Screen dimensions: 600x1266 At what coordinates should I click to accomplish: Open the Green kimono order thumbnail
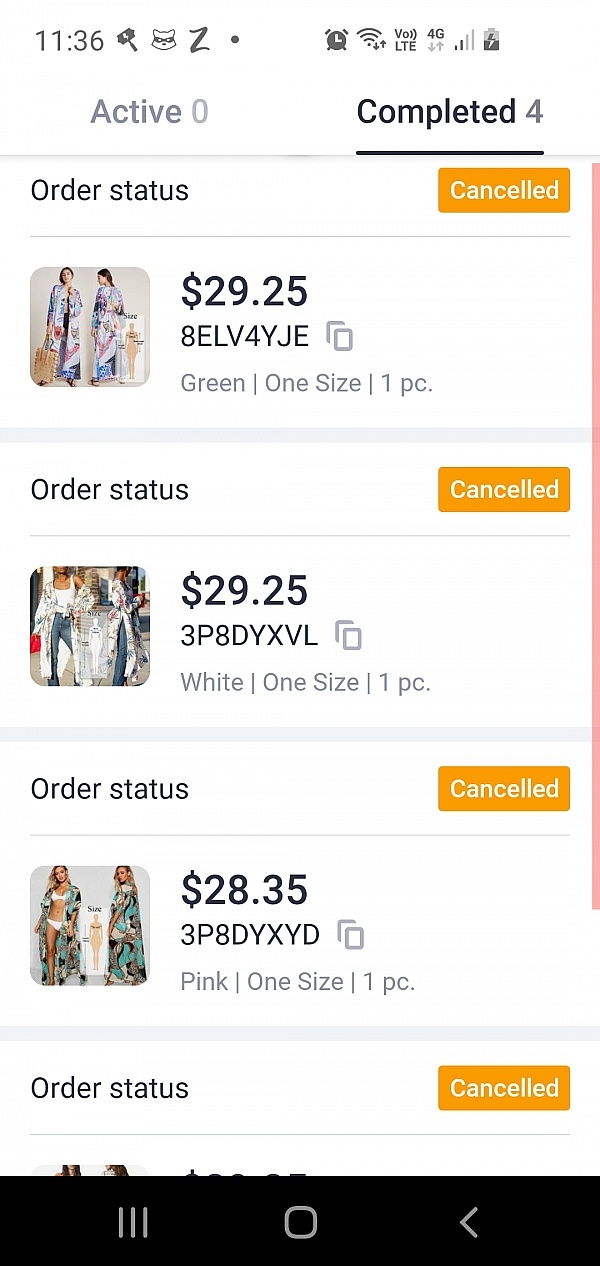[x=90, y=327]
